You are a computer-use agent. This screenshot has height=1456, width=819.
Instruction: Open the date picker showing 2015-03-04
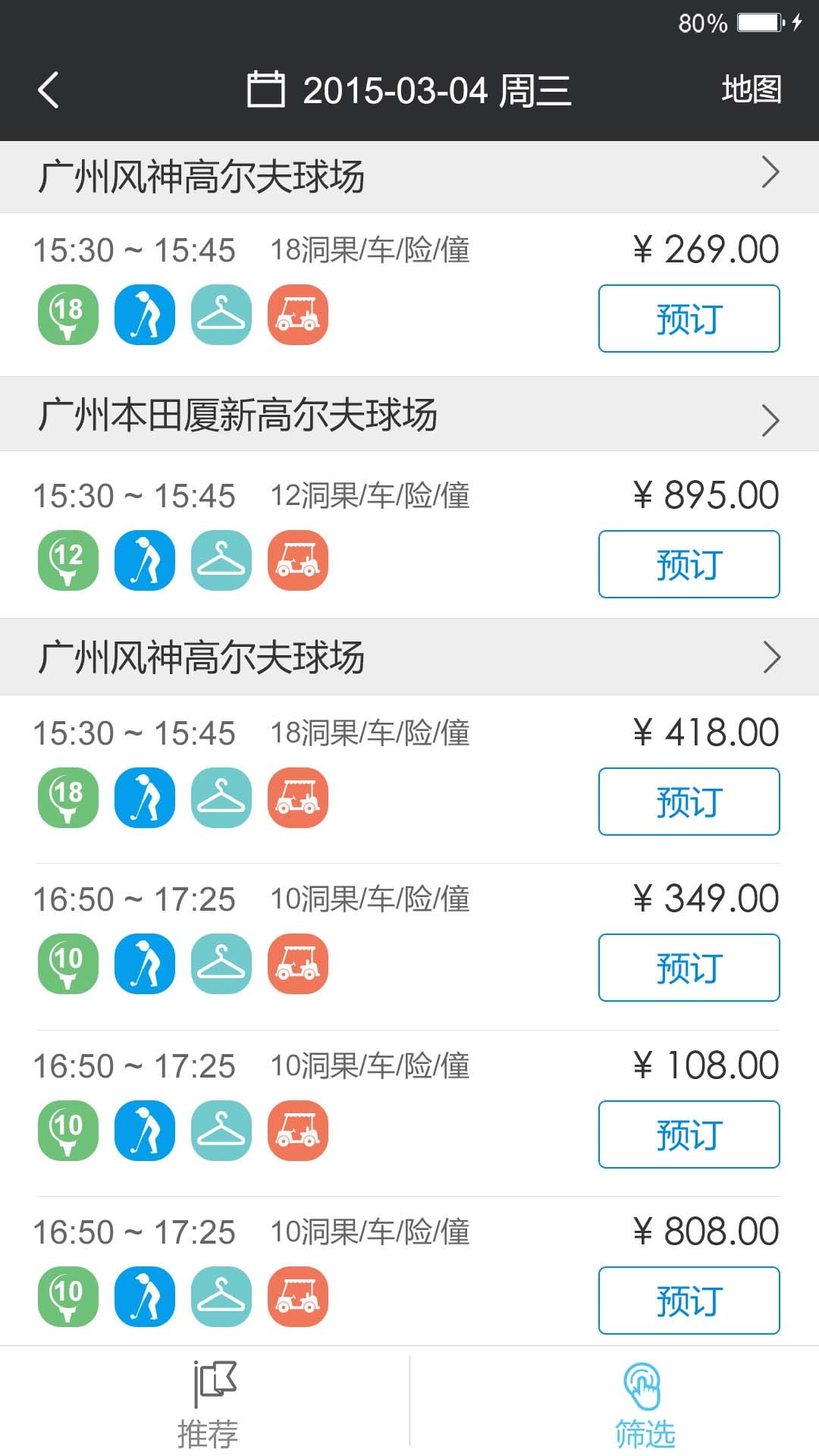point(409,90)
